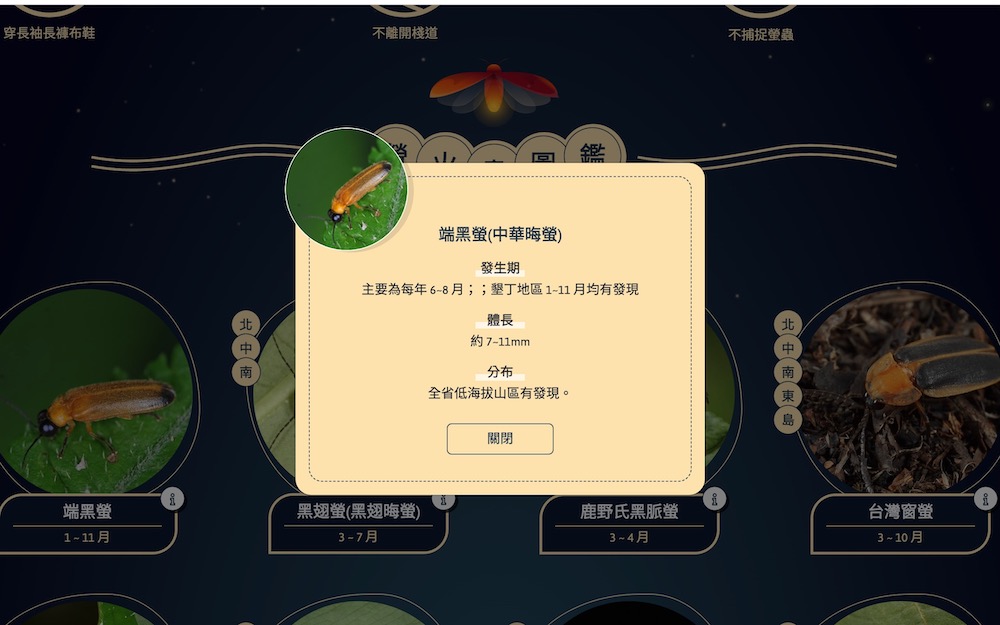Close the 端黑螢 detail popup

tap(500, 439)
